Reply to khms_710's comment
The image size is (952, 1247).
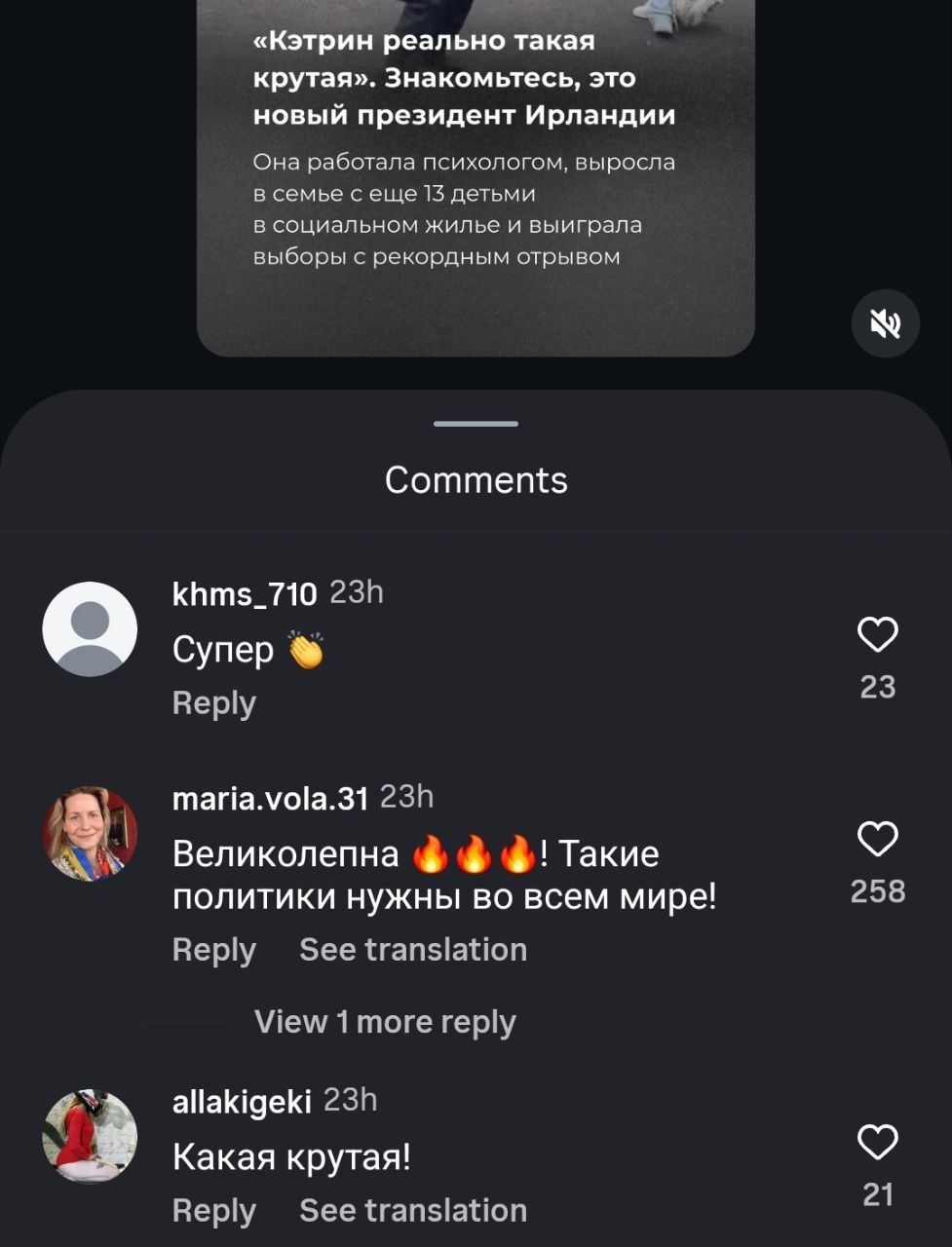pyautogui.click(x=213, y=703)
